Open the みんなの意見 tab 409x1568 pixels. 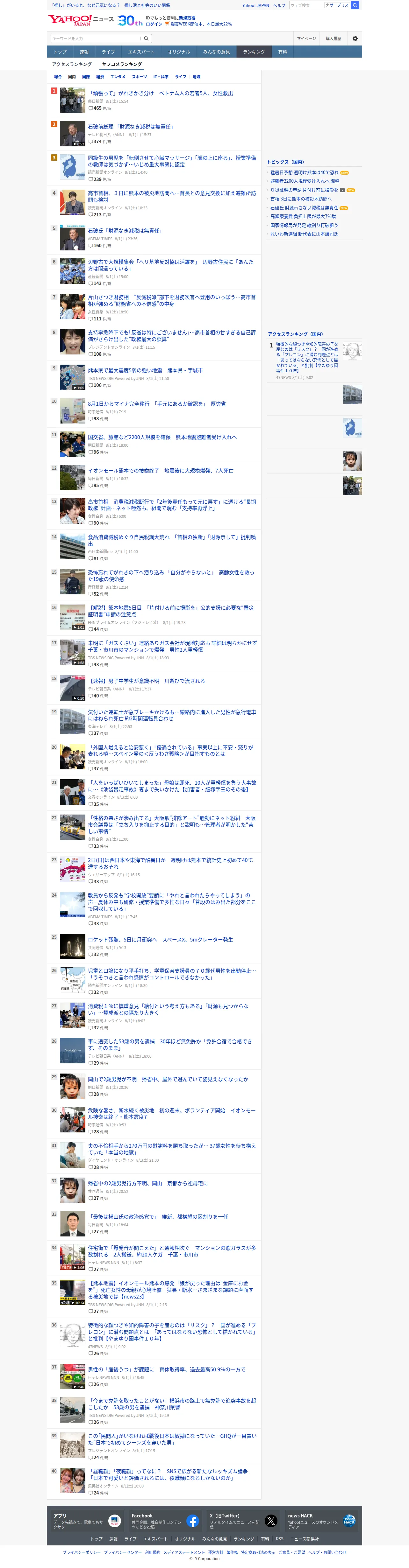[x=216, y=52]
